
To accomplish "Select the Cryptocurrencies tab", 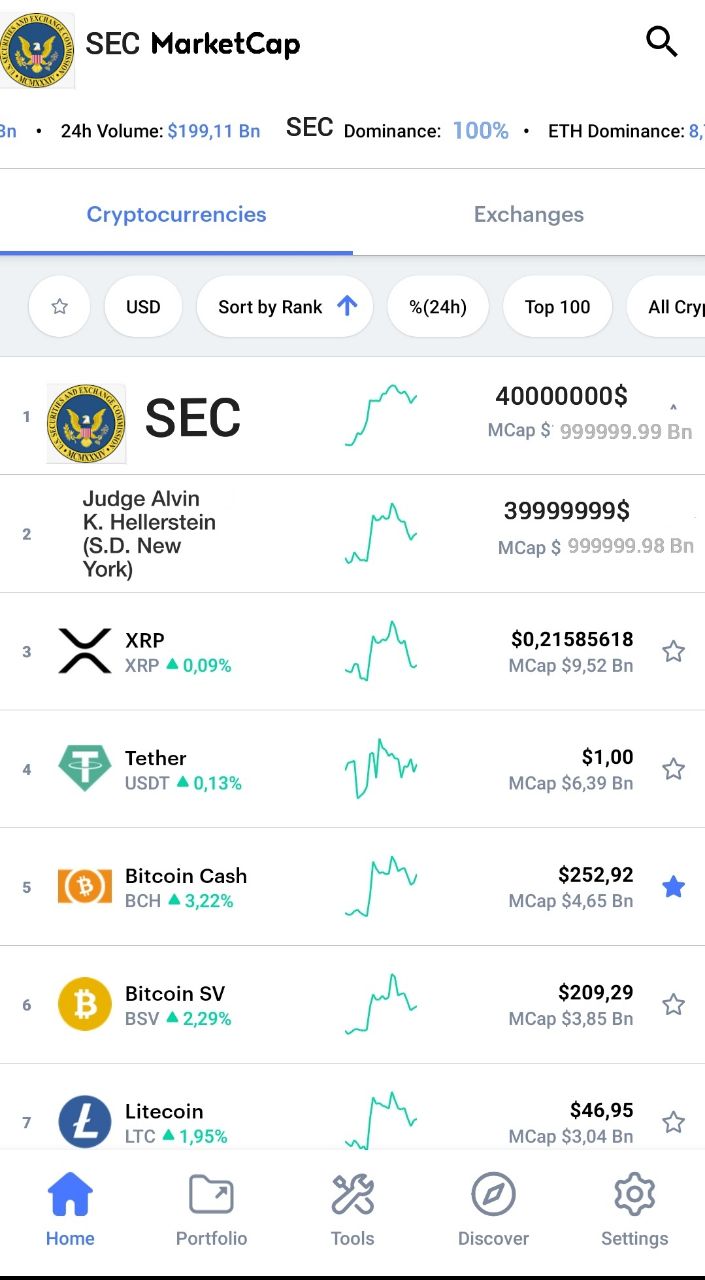I will pyautogui.click(x=176, y=214).
